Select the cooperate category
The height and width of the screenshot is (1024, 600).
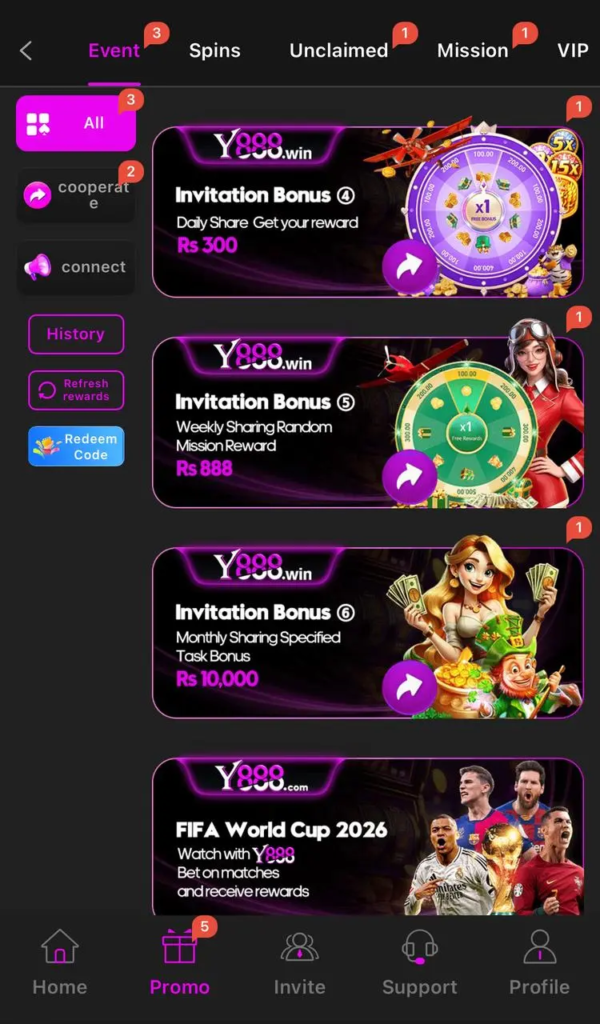(76, 195)
